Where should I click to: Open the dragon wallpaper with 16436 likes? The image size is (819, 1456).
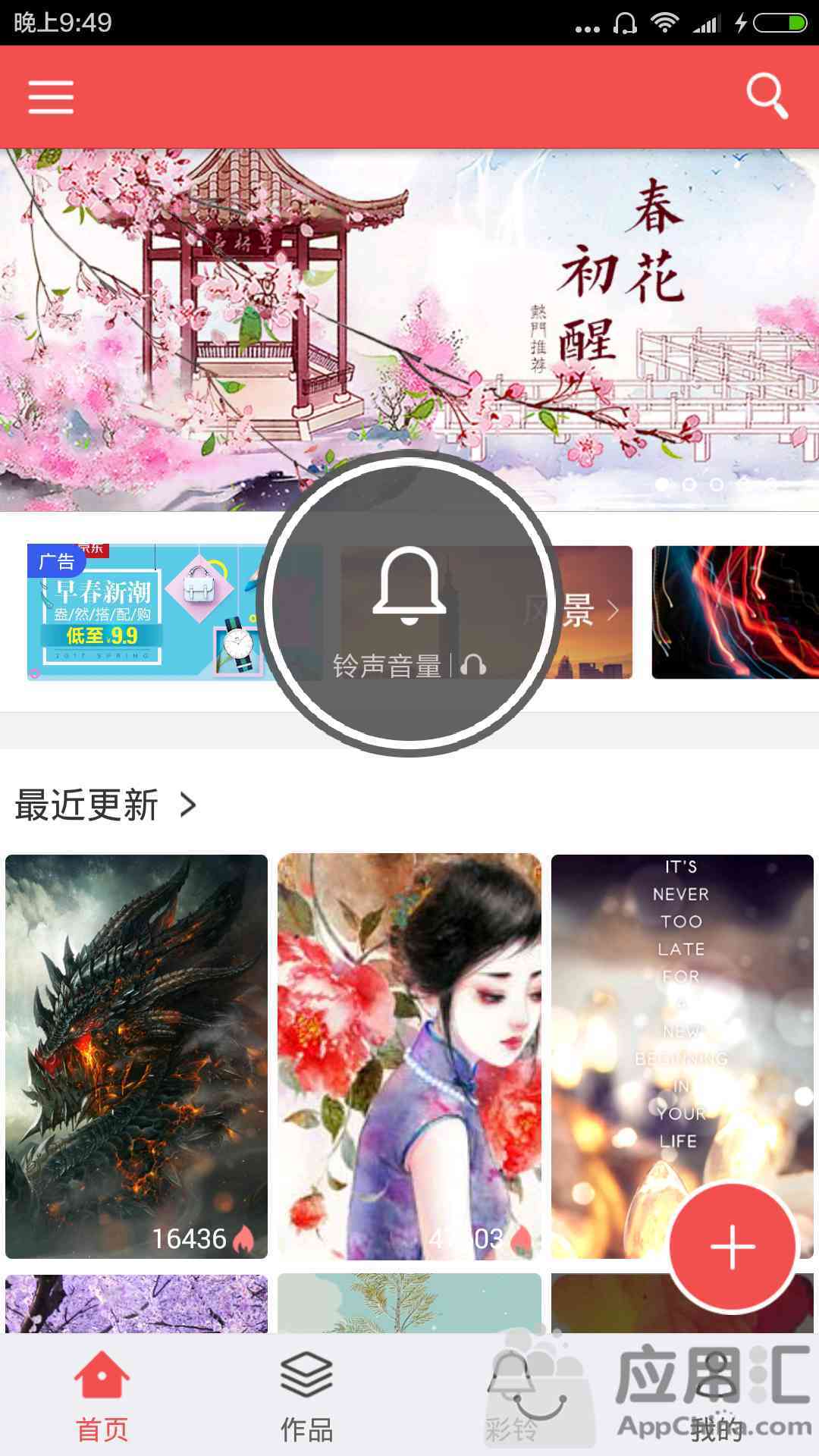coord(136,1056)
